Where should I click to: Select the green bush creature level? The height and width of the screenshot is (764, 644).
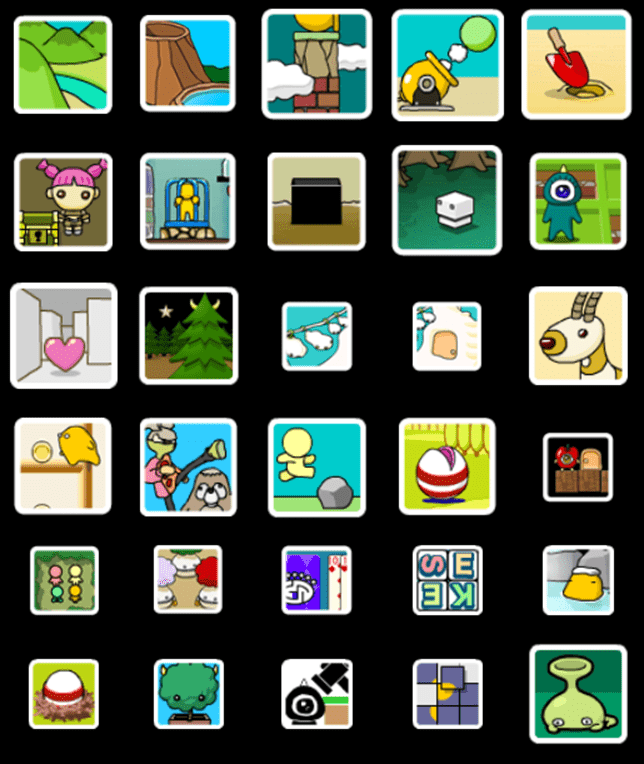coord(189,694)
